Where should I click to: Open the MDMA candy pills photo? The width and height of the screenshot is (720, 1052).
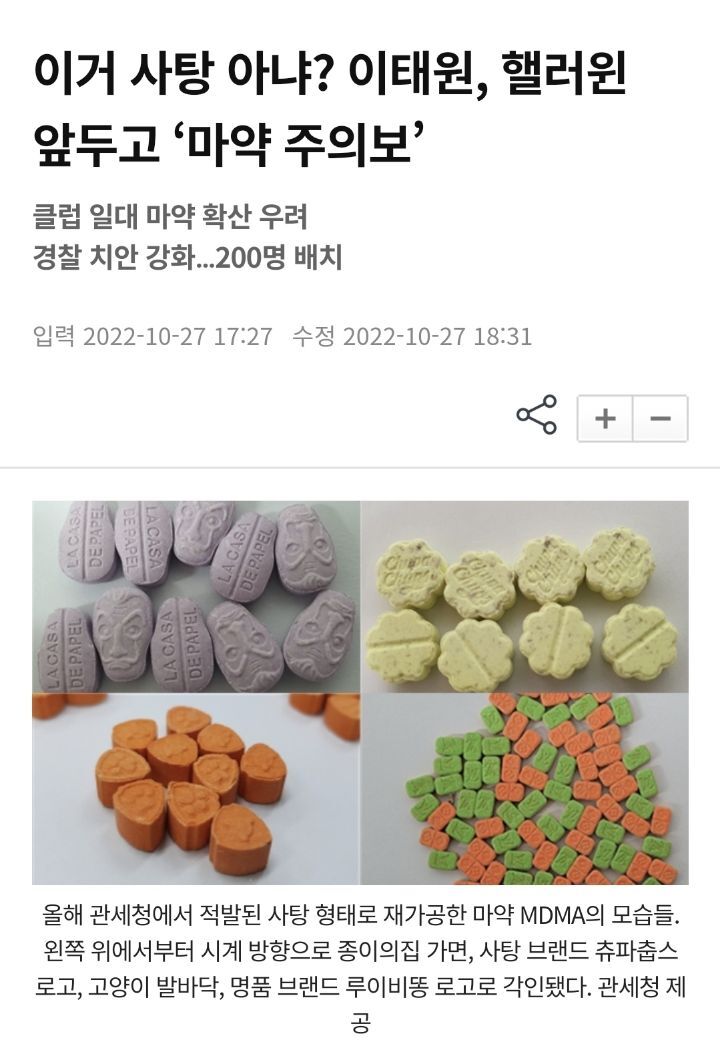pyautogui.click(x=360, y=692)
